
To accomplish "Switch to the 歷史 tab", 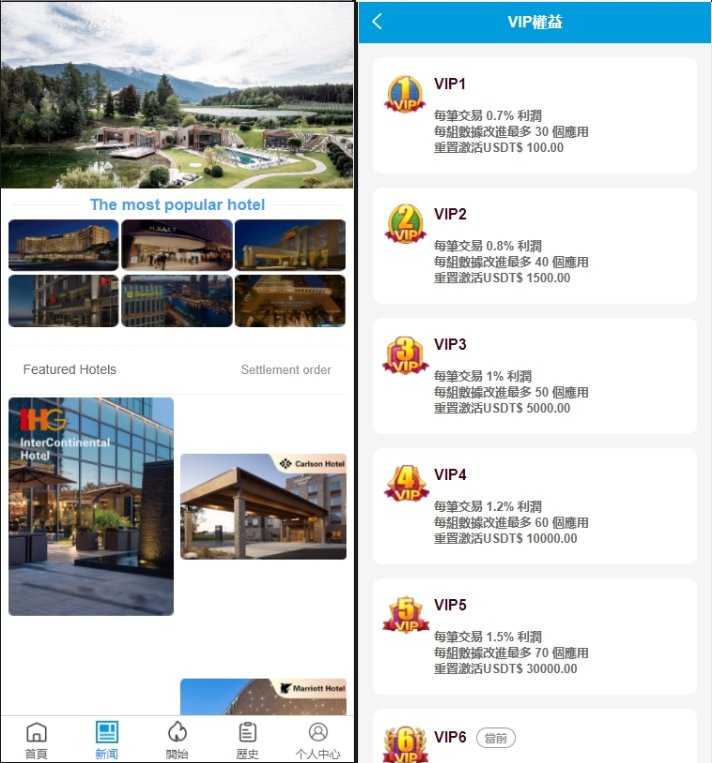I will (x=247, y=739).
